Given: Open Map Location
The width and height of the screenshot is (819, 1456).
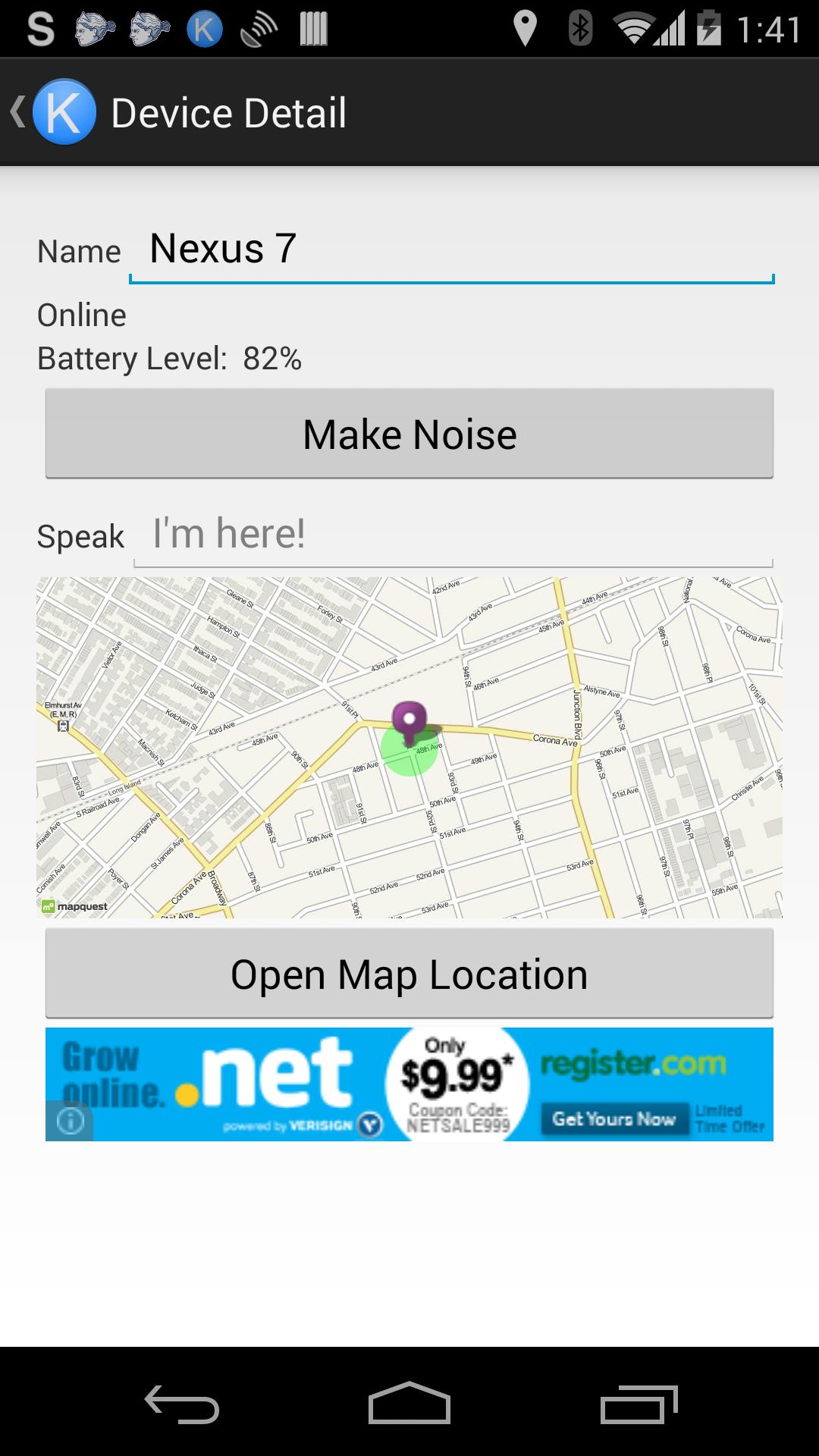Looking at the screenshot, I should [409, 974].
